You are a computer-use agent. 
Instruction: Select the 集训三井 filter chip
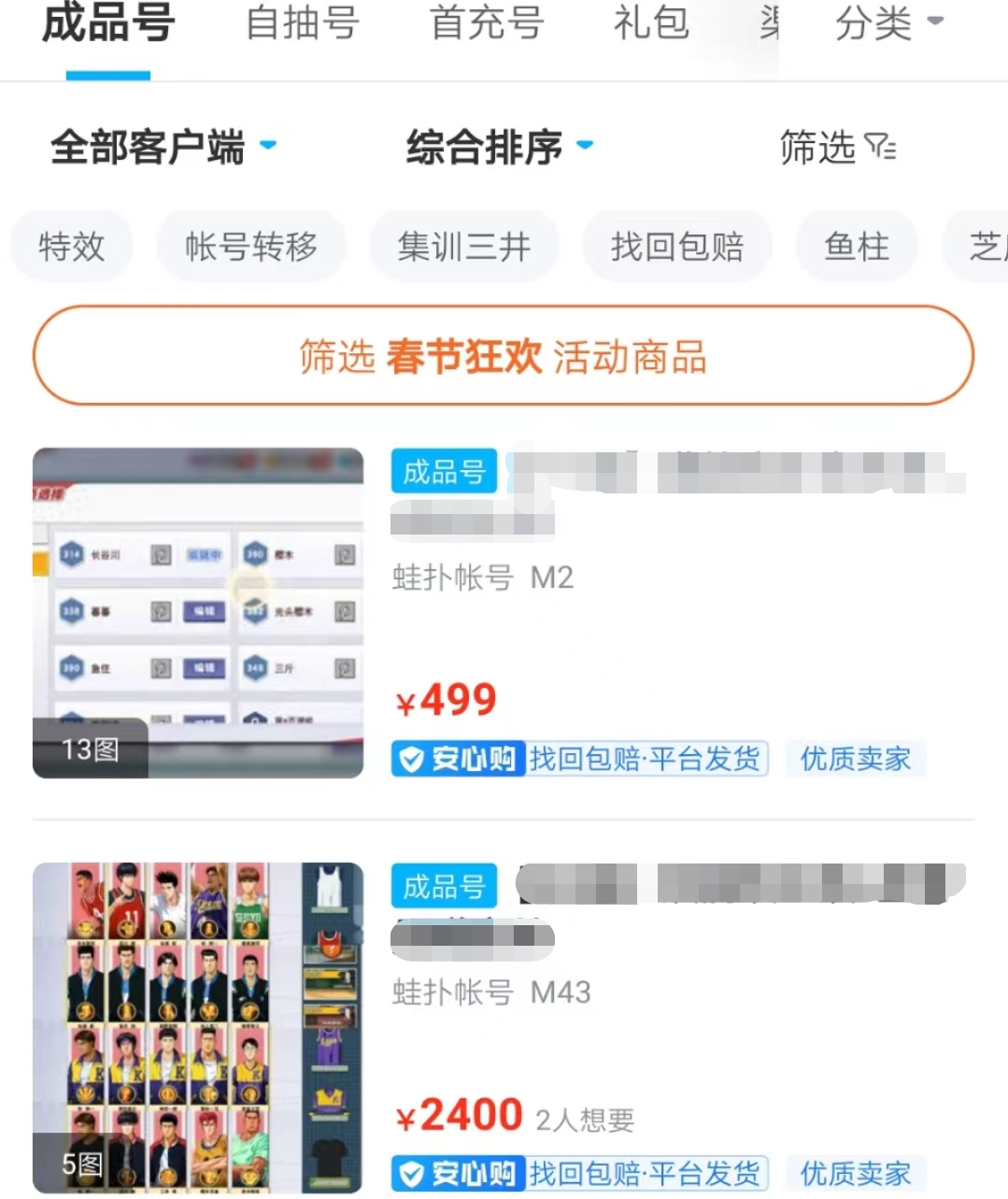tap(463, 247)
